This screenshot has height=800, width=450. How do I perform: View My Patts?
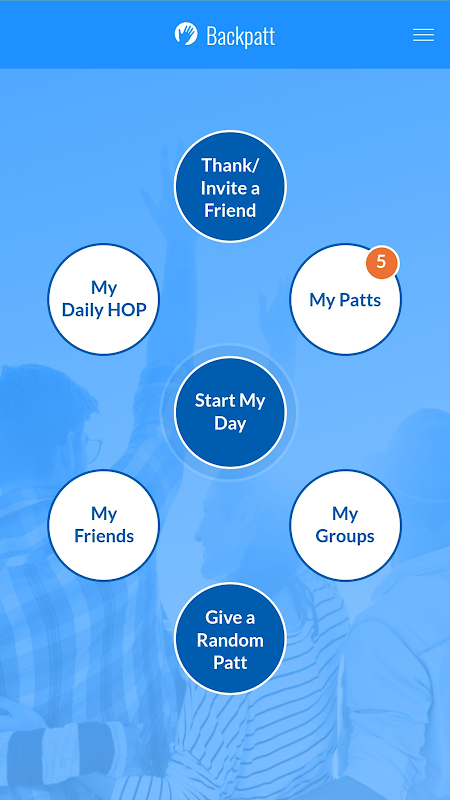click(345, 299)
